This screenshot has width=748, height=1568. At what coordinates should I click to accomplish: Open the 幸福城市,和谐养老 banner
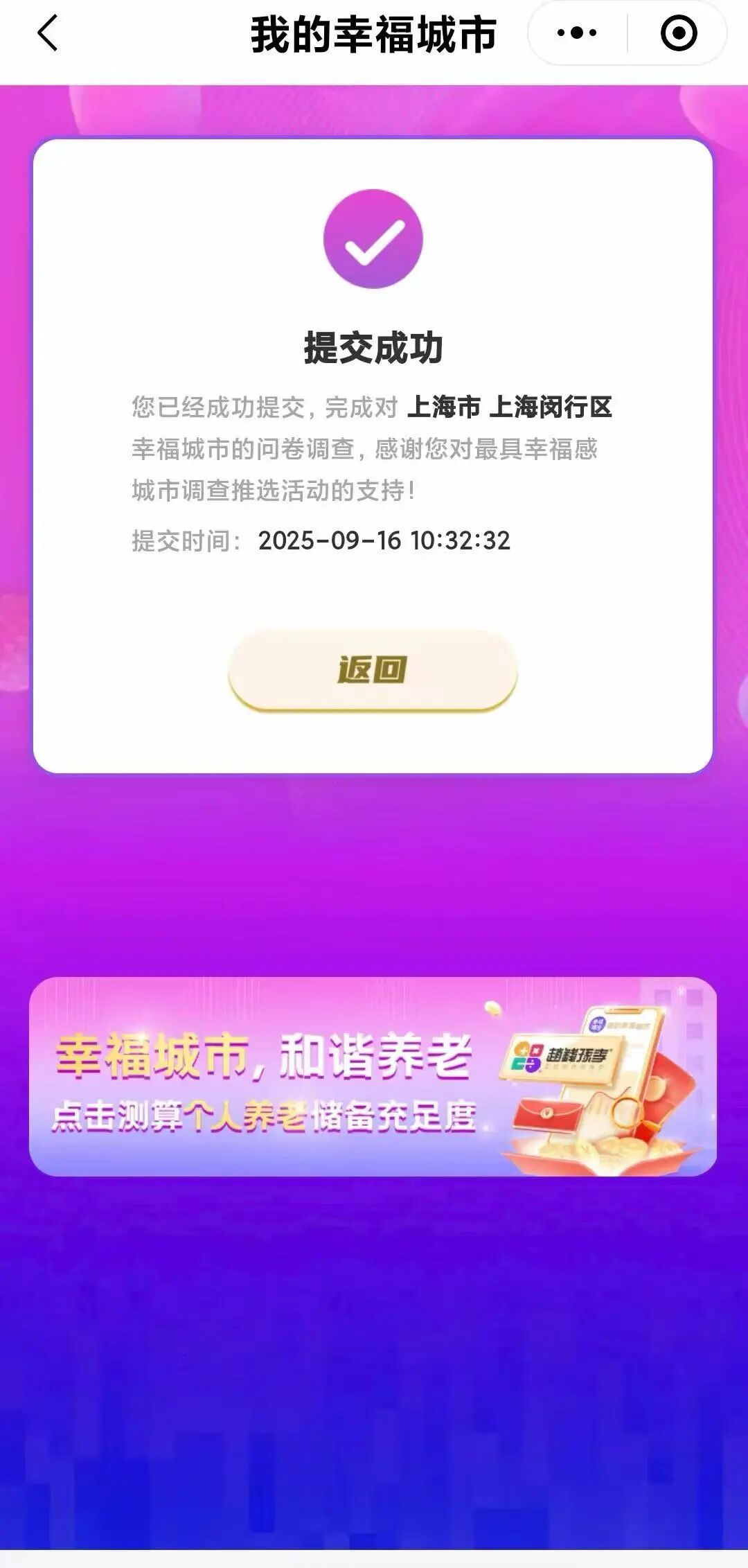373,1076
